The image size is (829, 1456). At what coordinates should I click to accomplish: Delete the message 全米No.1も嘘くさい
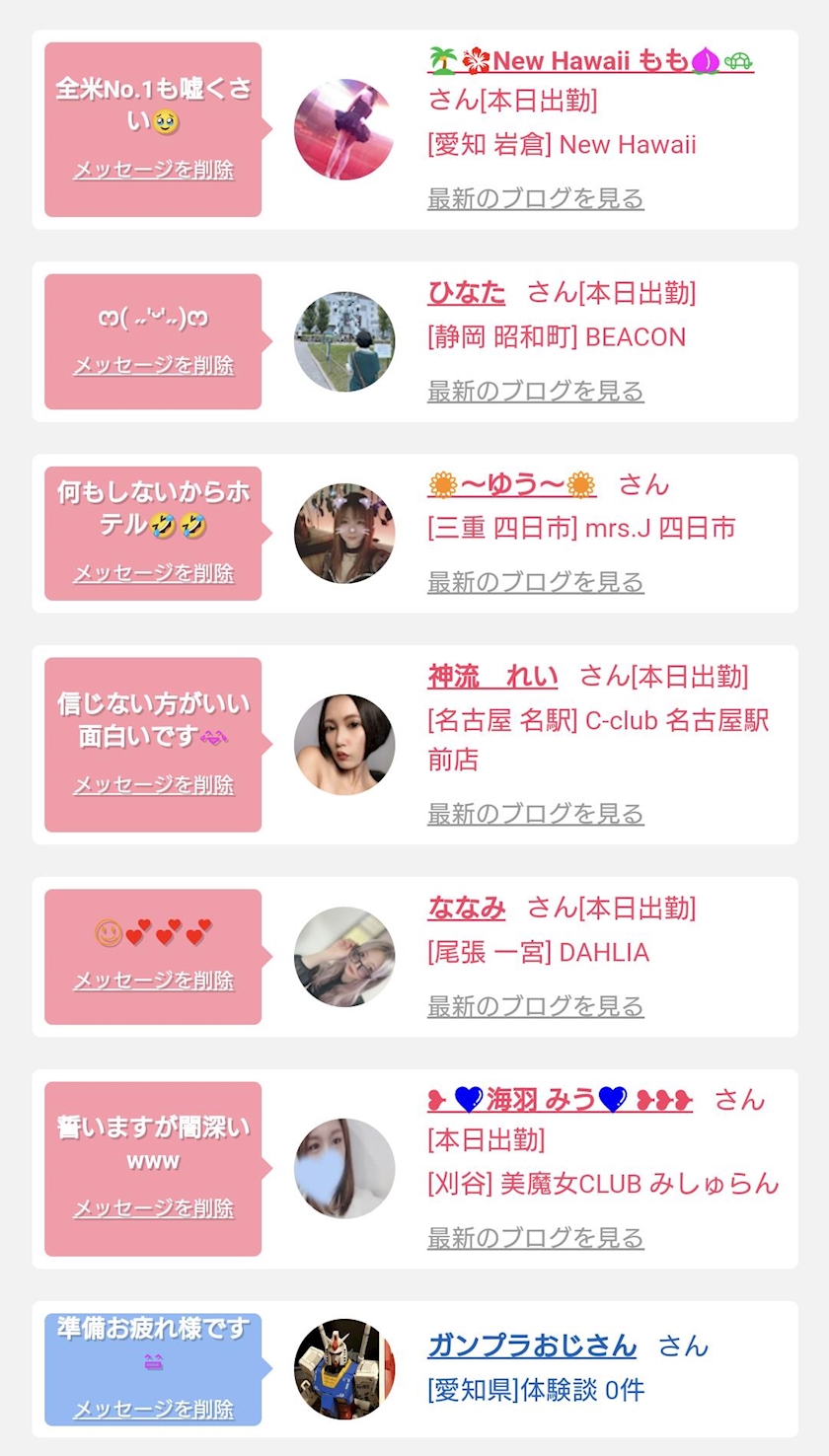[153, 170]
